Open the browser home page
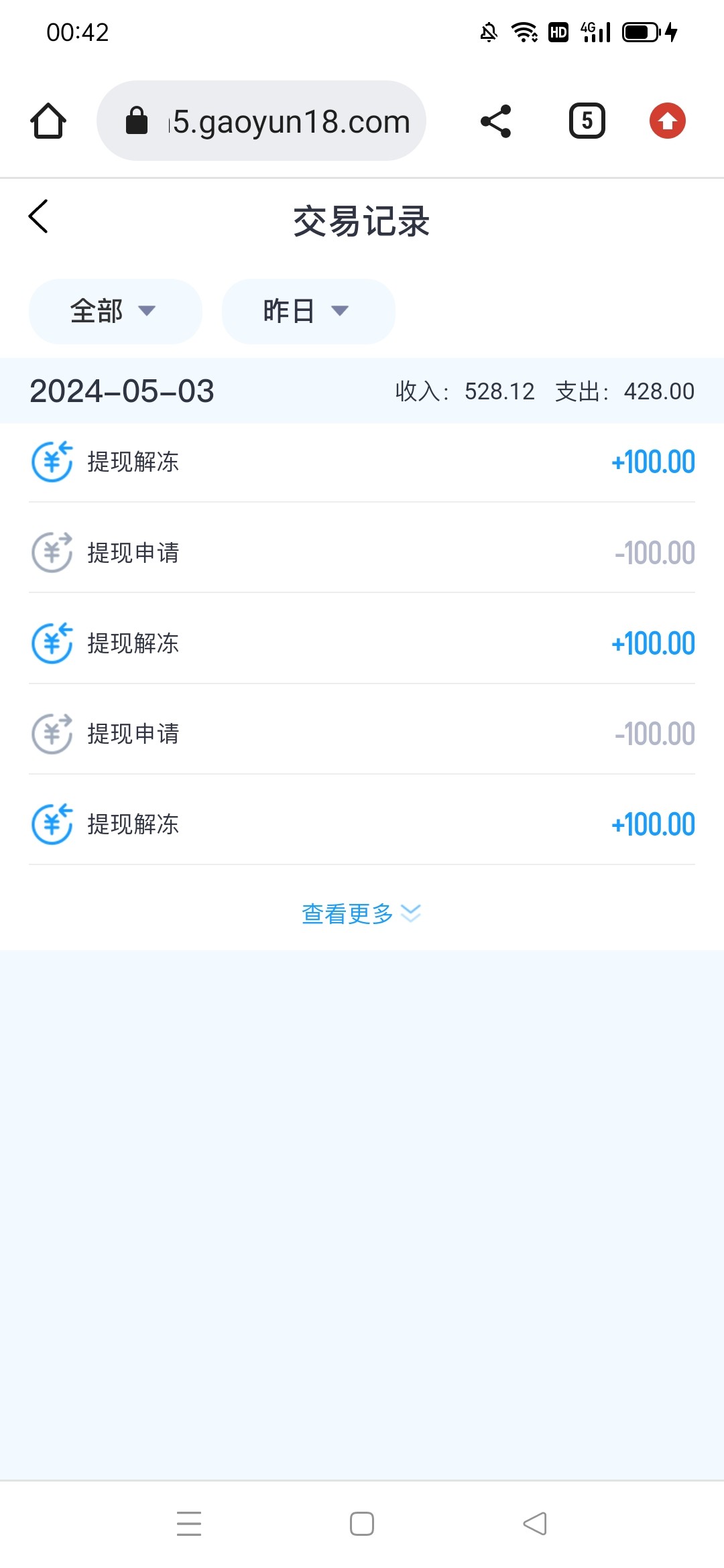Screen dimensions: 724x1568 click(x=48, y=121)
